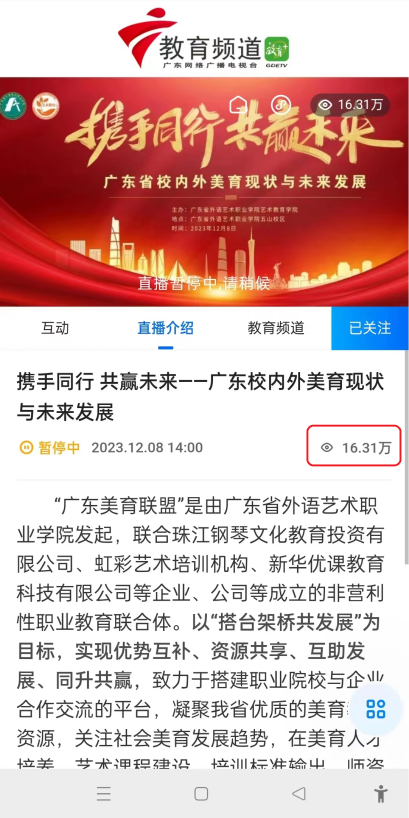Tap the home icon on the video banner

238,104
